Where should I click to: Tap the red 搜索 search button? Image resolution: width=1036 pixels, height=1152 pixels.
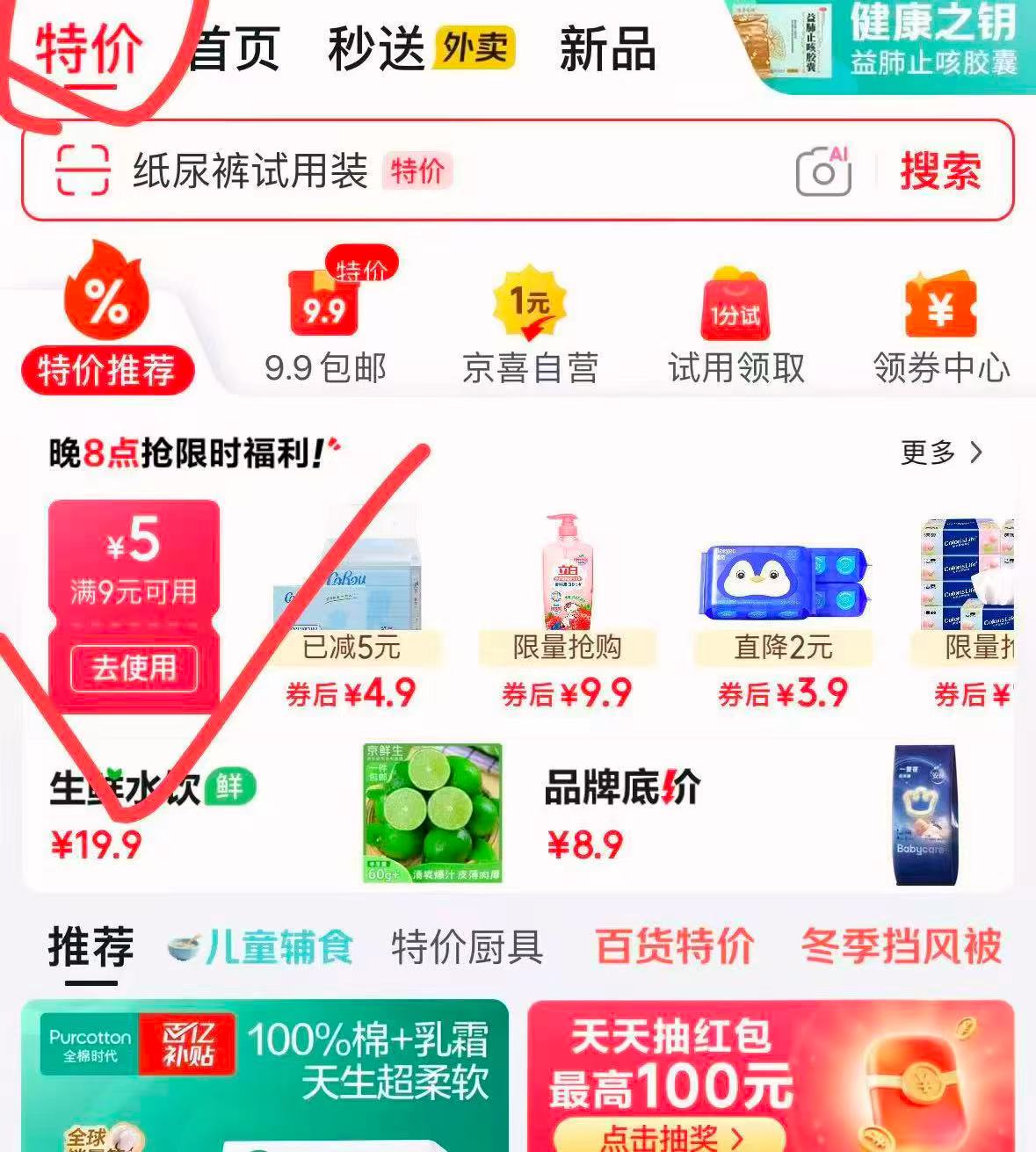pos(938,172)
